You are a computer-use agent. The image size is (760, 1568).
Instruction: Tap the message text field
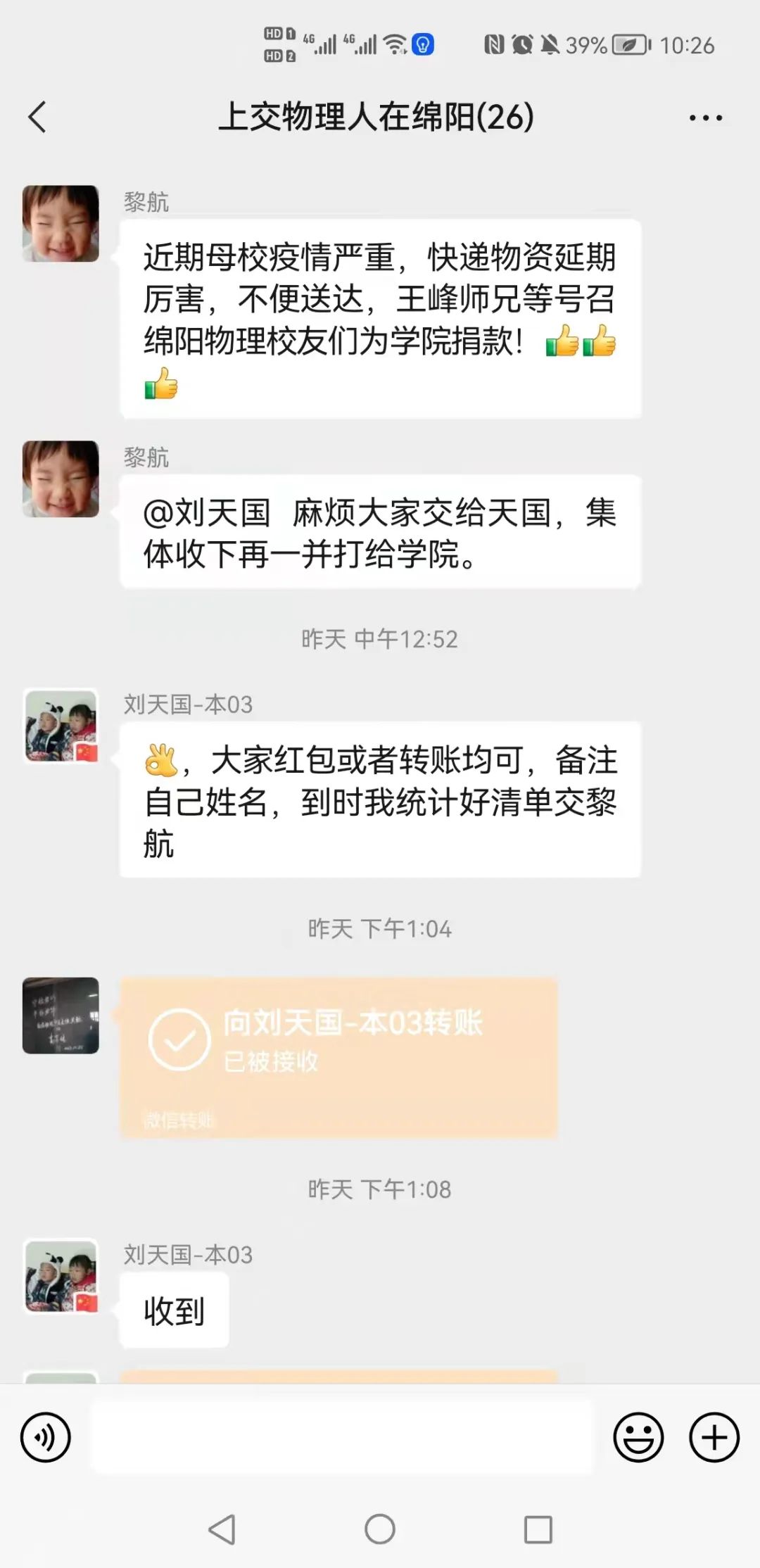(x=342, y=1436)
